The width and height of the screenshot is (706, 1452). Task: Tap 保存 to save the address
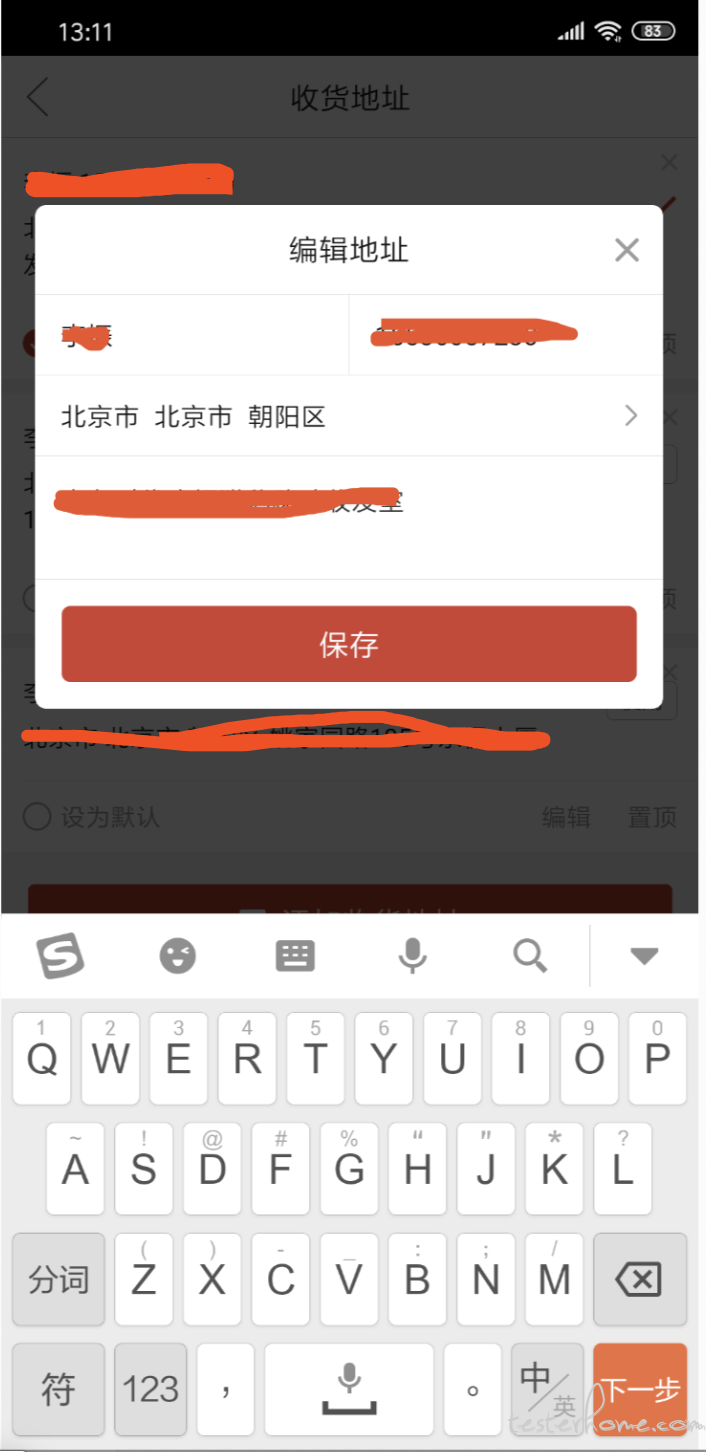(349, 644)
